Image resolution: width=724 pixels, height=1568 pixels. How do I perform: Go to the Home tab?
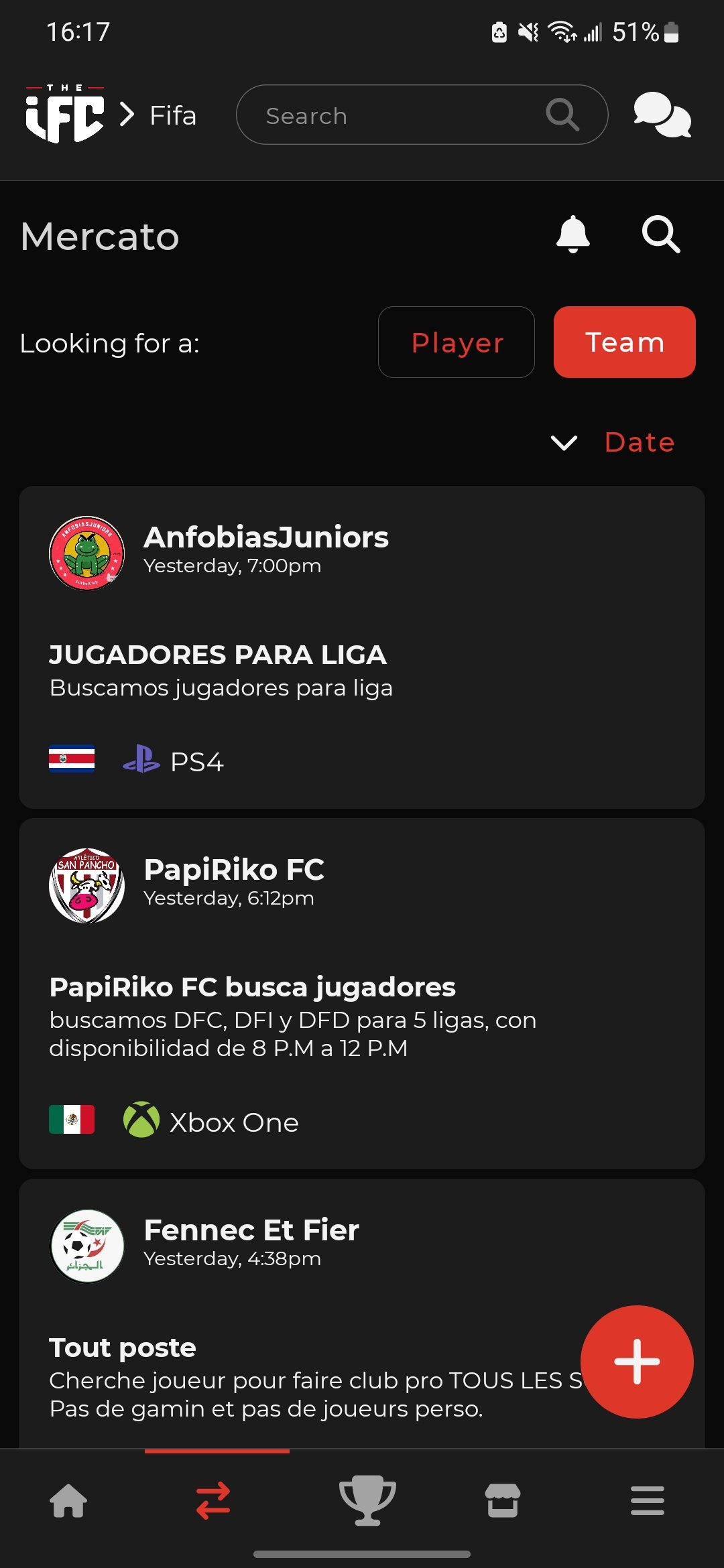[x=68, y=1501]
